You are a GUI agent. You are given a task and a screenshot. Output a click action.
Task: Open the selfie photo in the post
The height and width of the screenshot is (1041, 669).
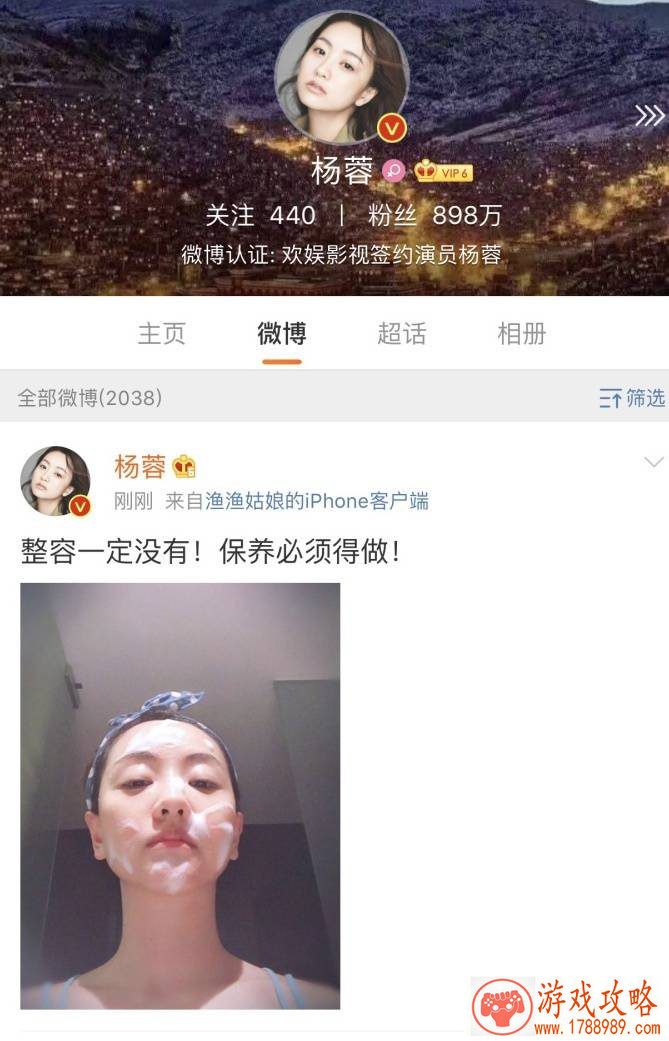pyautogui.click(x=180, y=795)
